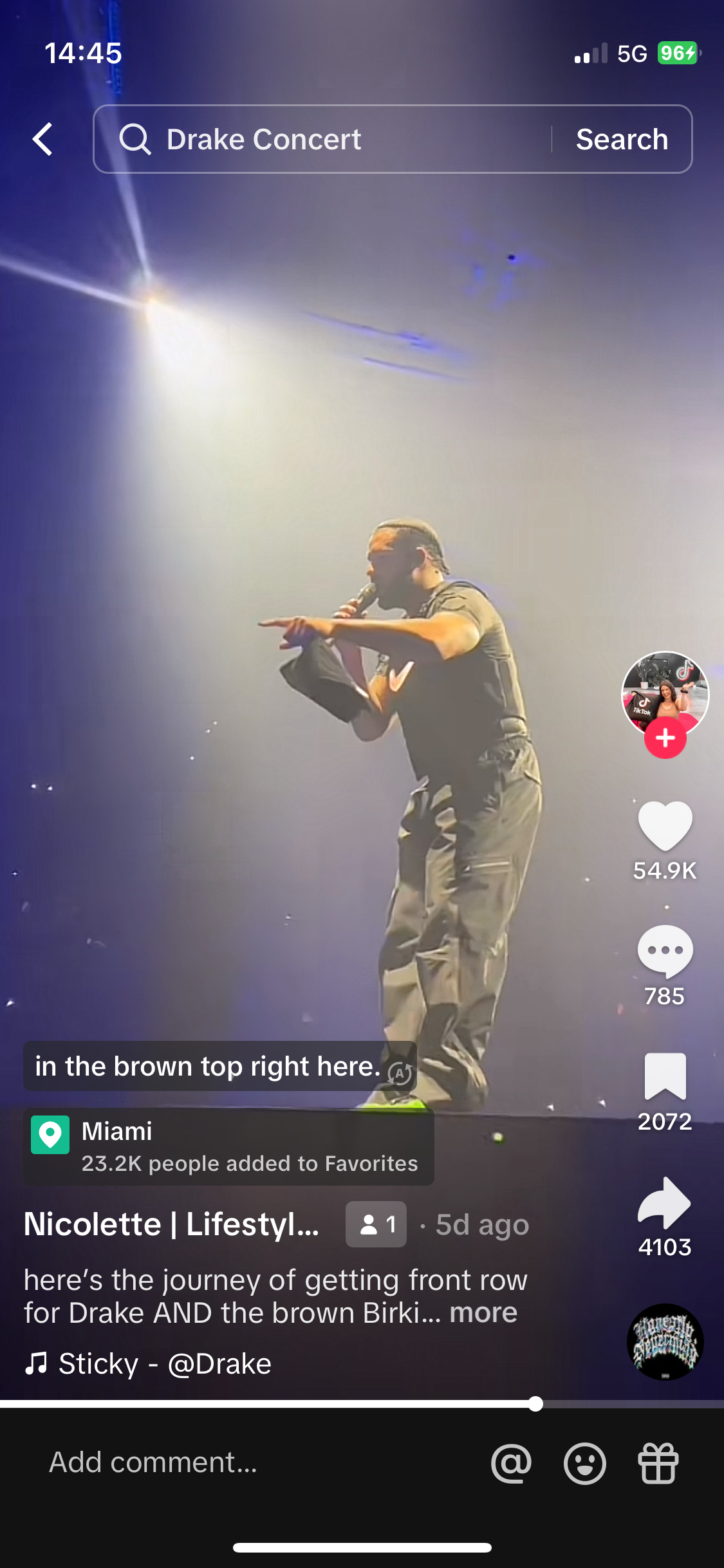Send a gift with the gift icon

(658, 1462)
